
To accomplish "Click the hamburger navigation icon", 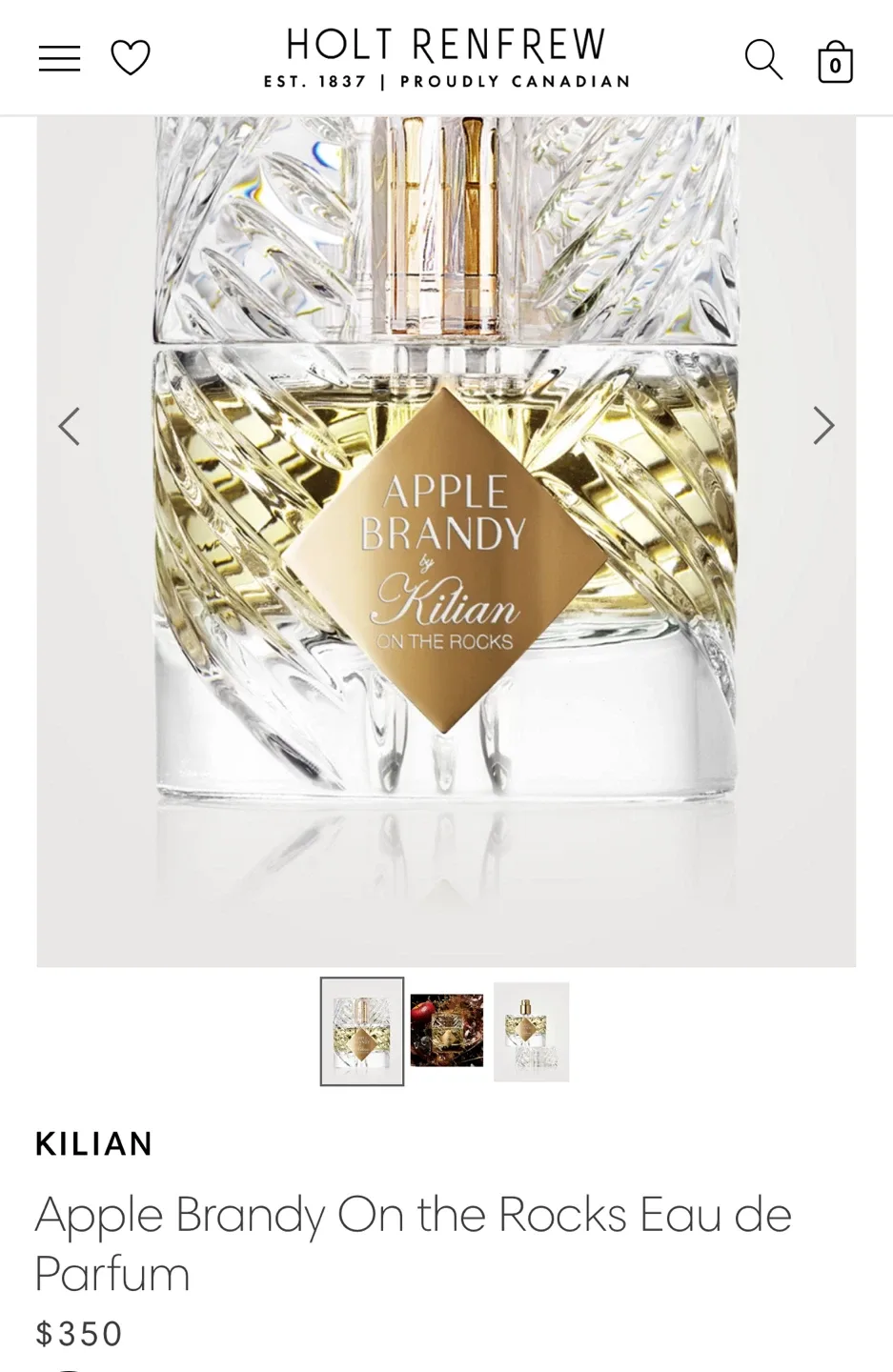I will [58, 57].
